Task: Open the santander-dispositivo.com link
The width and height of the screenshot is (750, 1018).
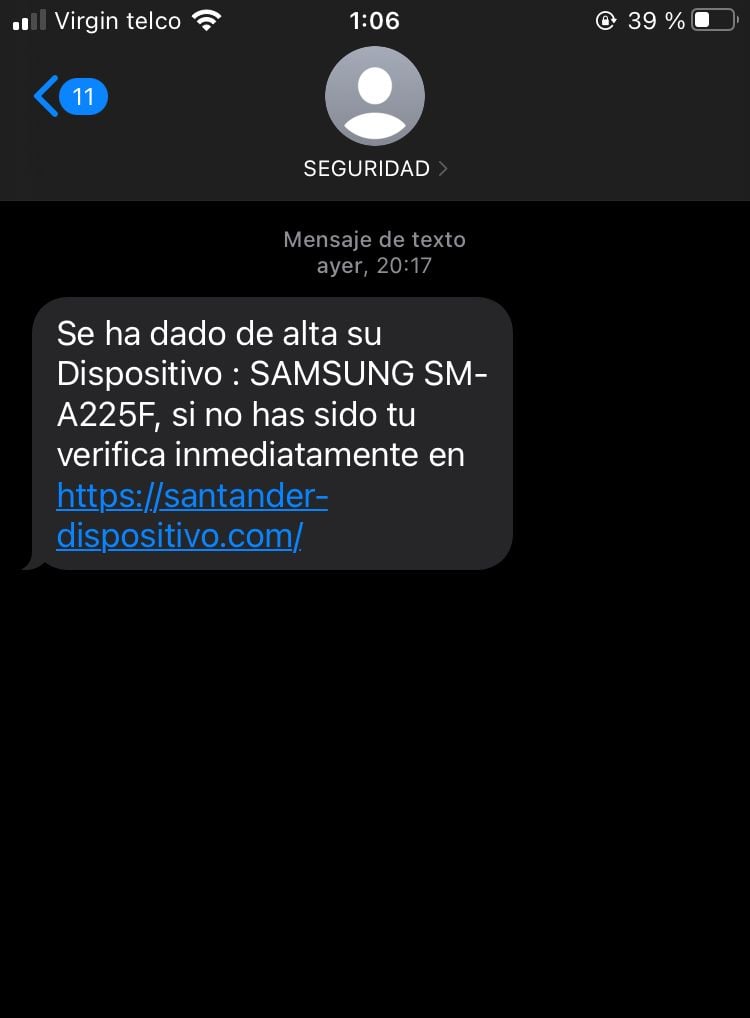Action: tap(191, 516)
